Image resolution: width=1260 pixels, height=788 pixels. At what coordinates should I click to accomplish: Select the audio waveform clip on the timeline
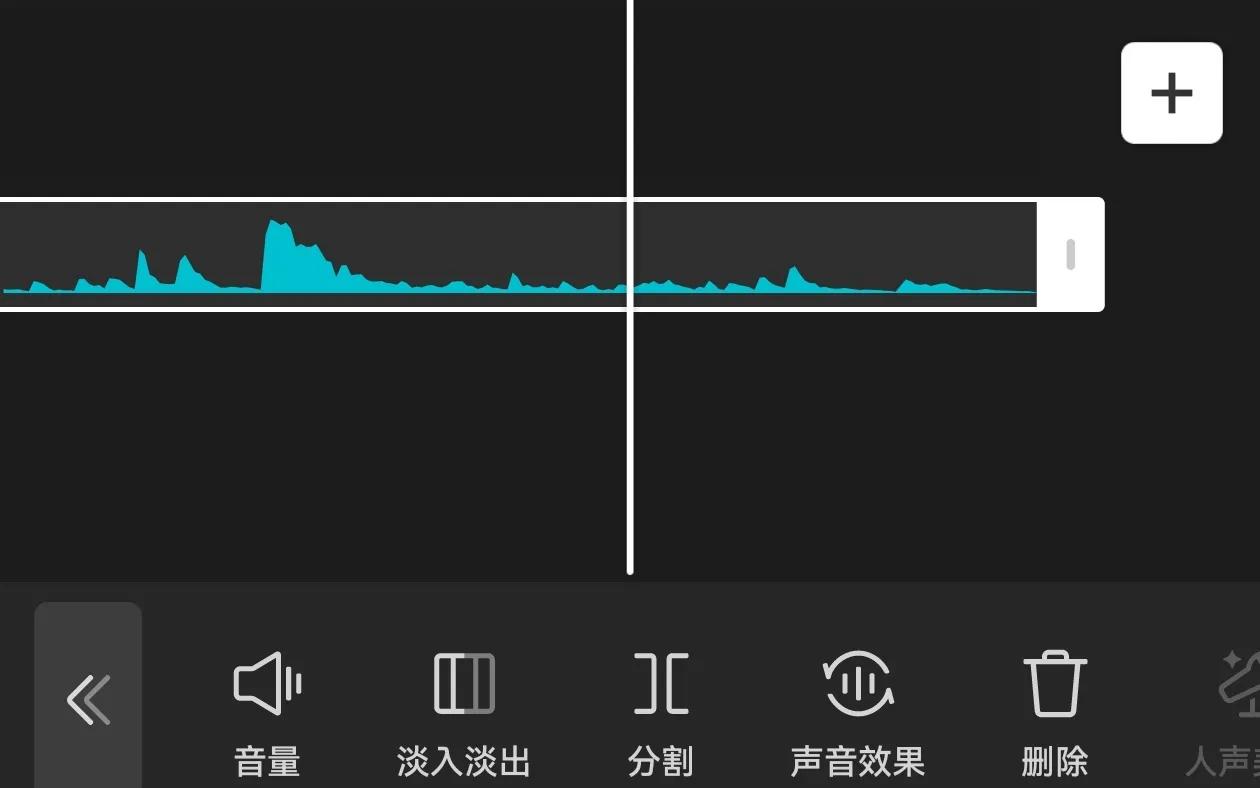(x=518, y=255)
